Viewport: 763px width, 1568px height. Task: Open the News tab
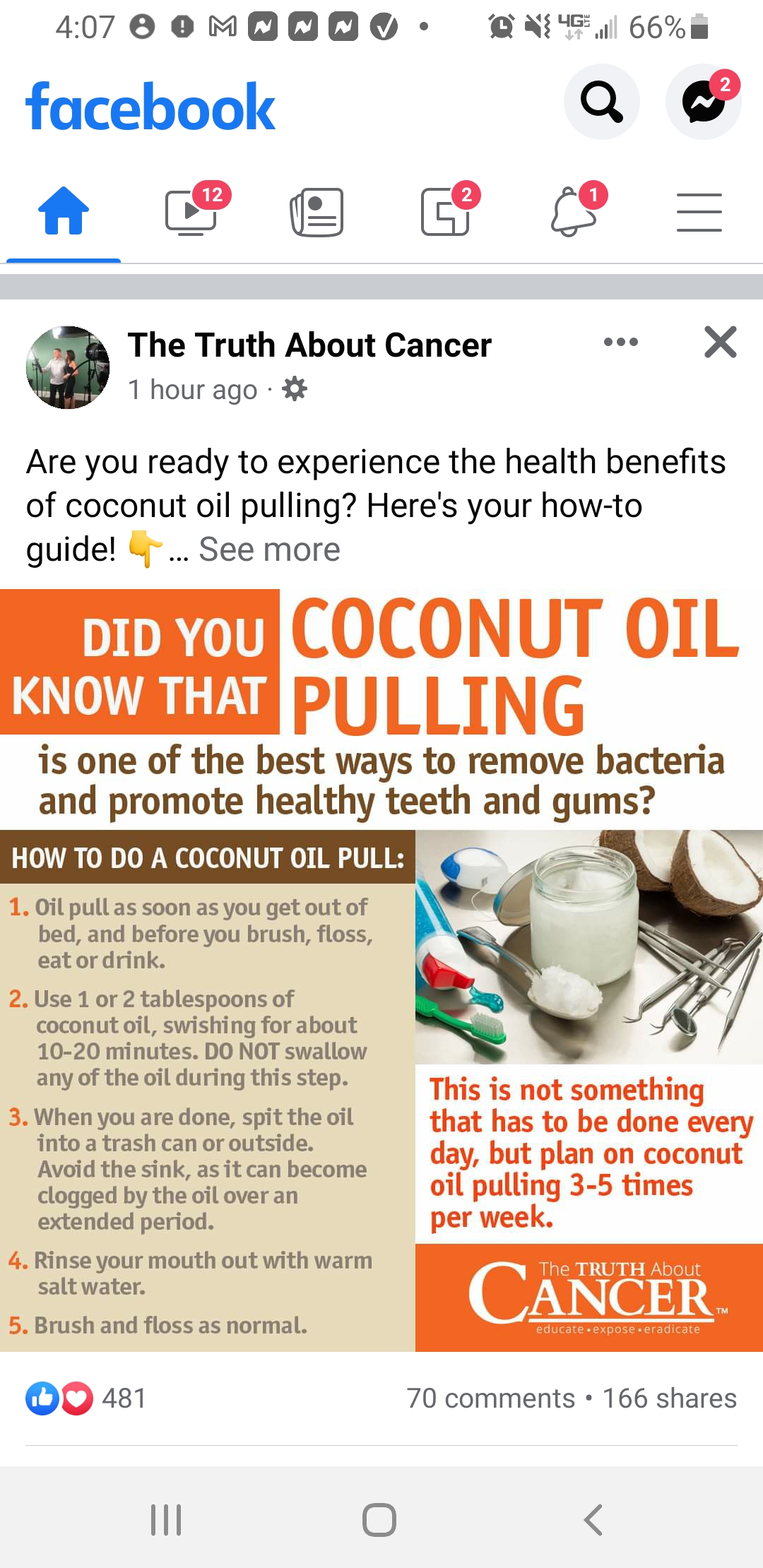click(x=317, y=211)
